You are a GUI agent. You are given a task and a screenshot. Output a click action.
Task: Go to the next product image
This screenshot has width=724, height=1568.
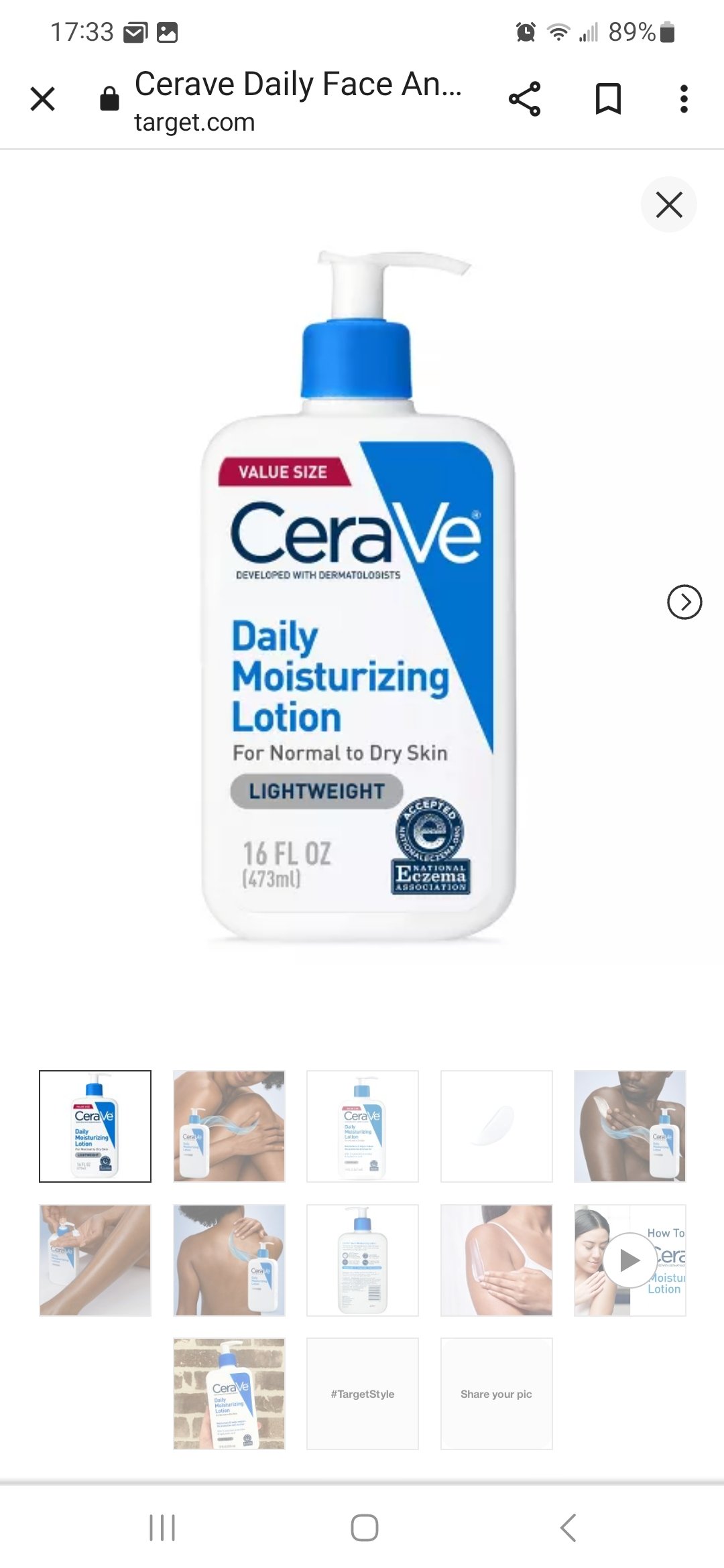tap(684, 602)
